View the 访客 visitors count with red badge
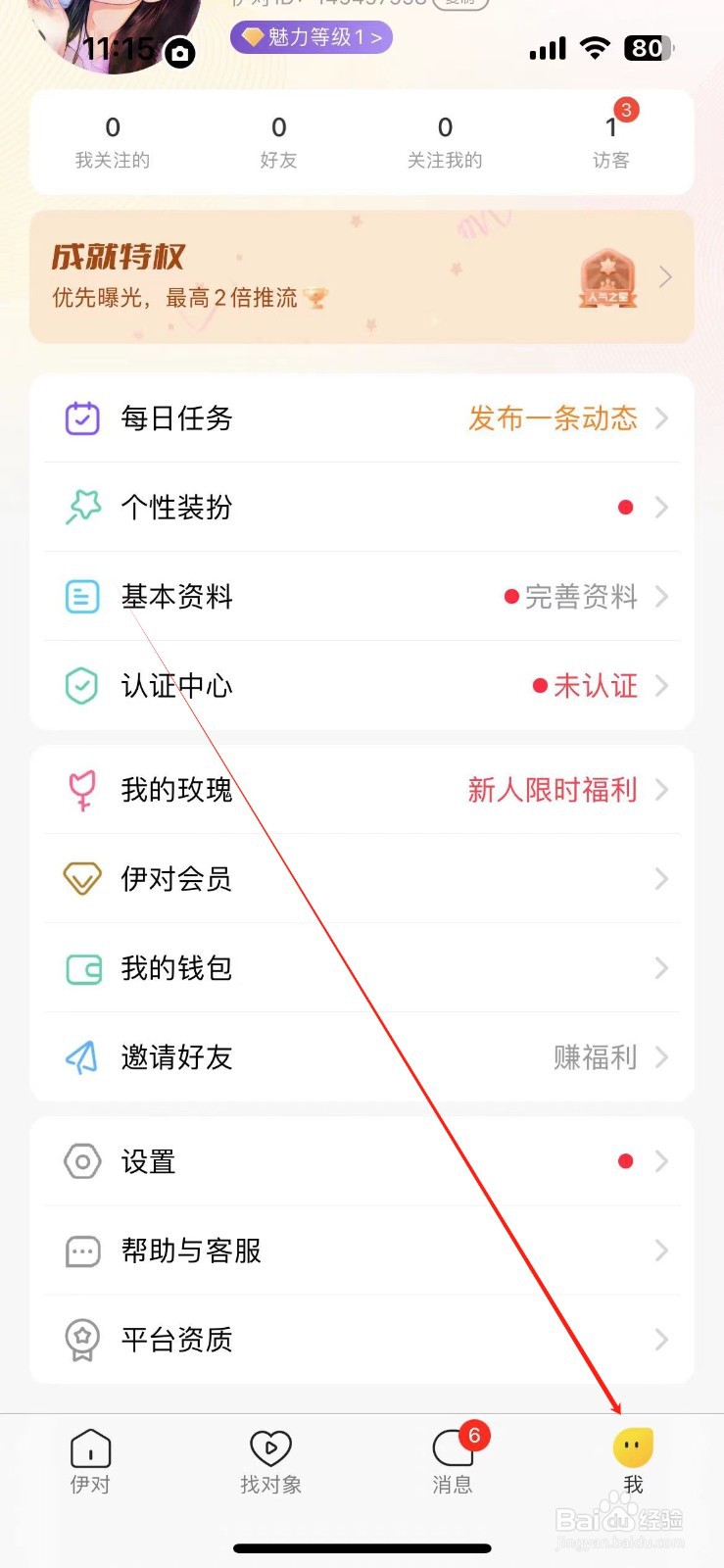 (x=611, y=140)
